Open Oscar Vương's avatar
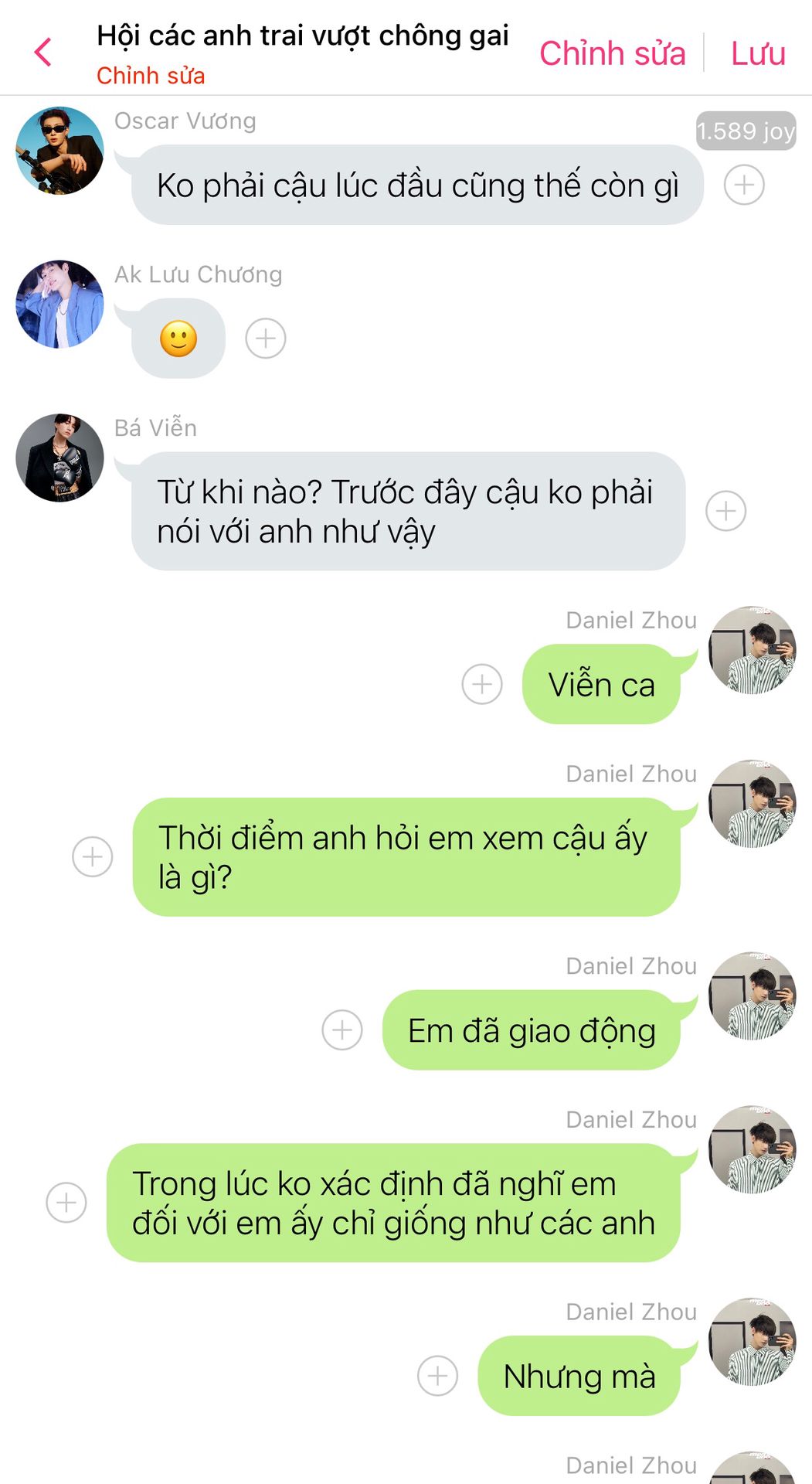 pyautogui.click(x=59, y=151)
